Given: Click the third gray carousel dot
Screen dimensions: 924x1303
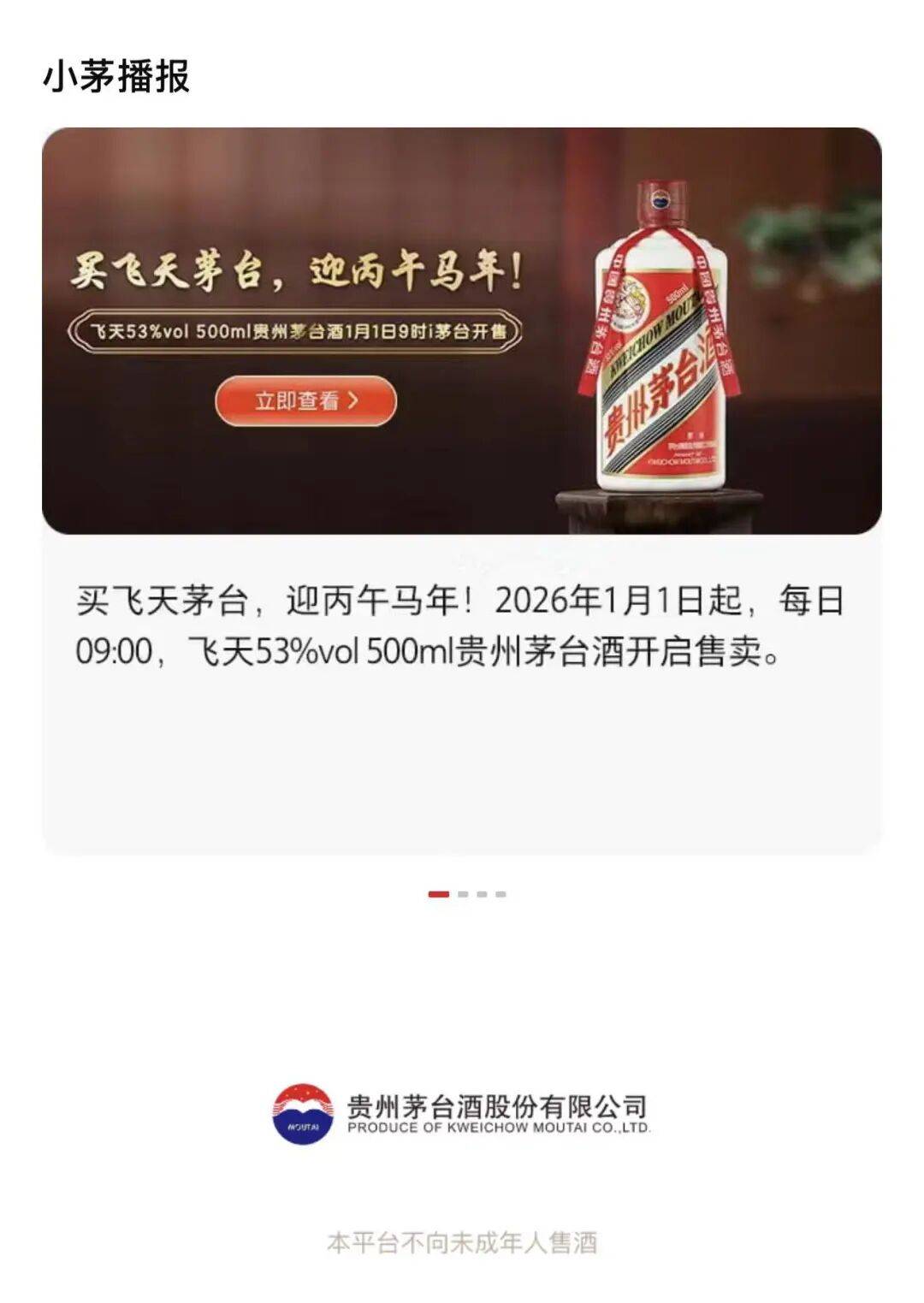Looking at the screenshot, I should point(482,894).
